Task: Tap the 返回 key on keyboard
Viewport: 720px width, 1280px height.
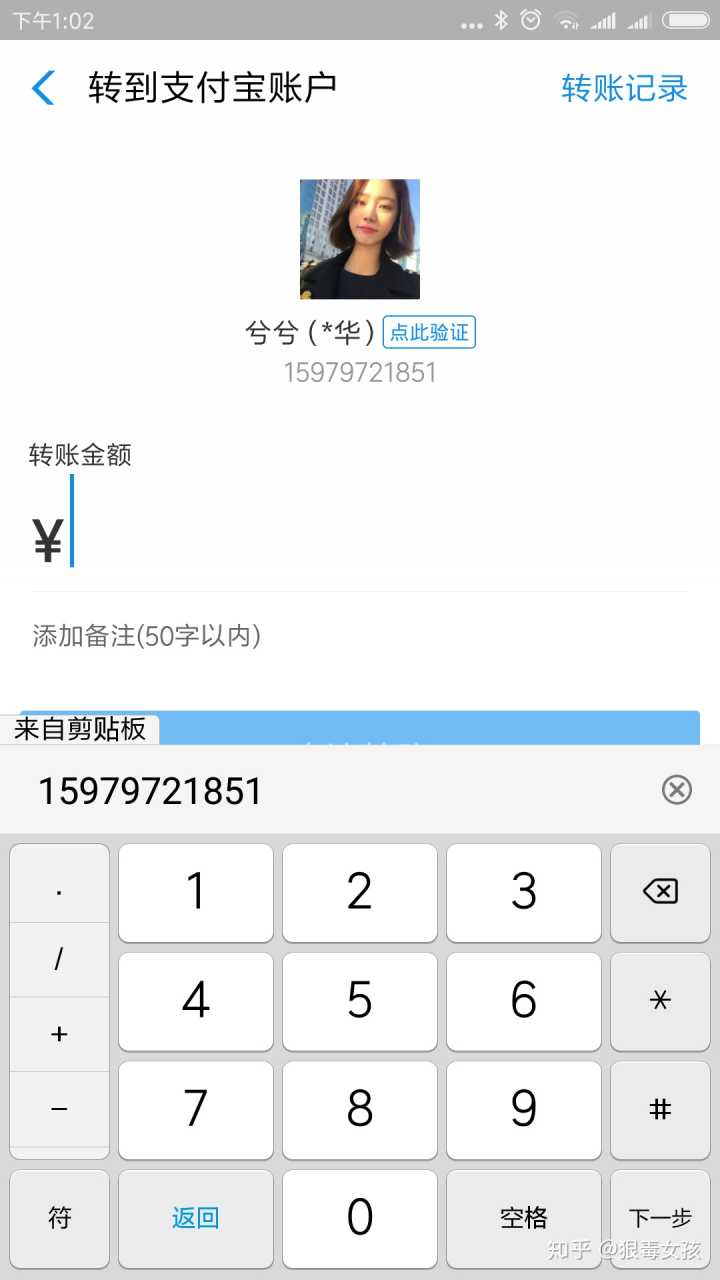Action: point(196,1218)
